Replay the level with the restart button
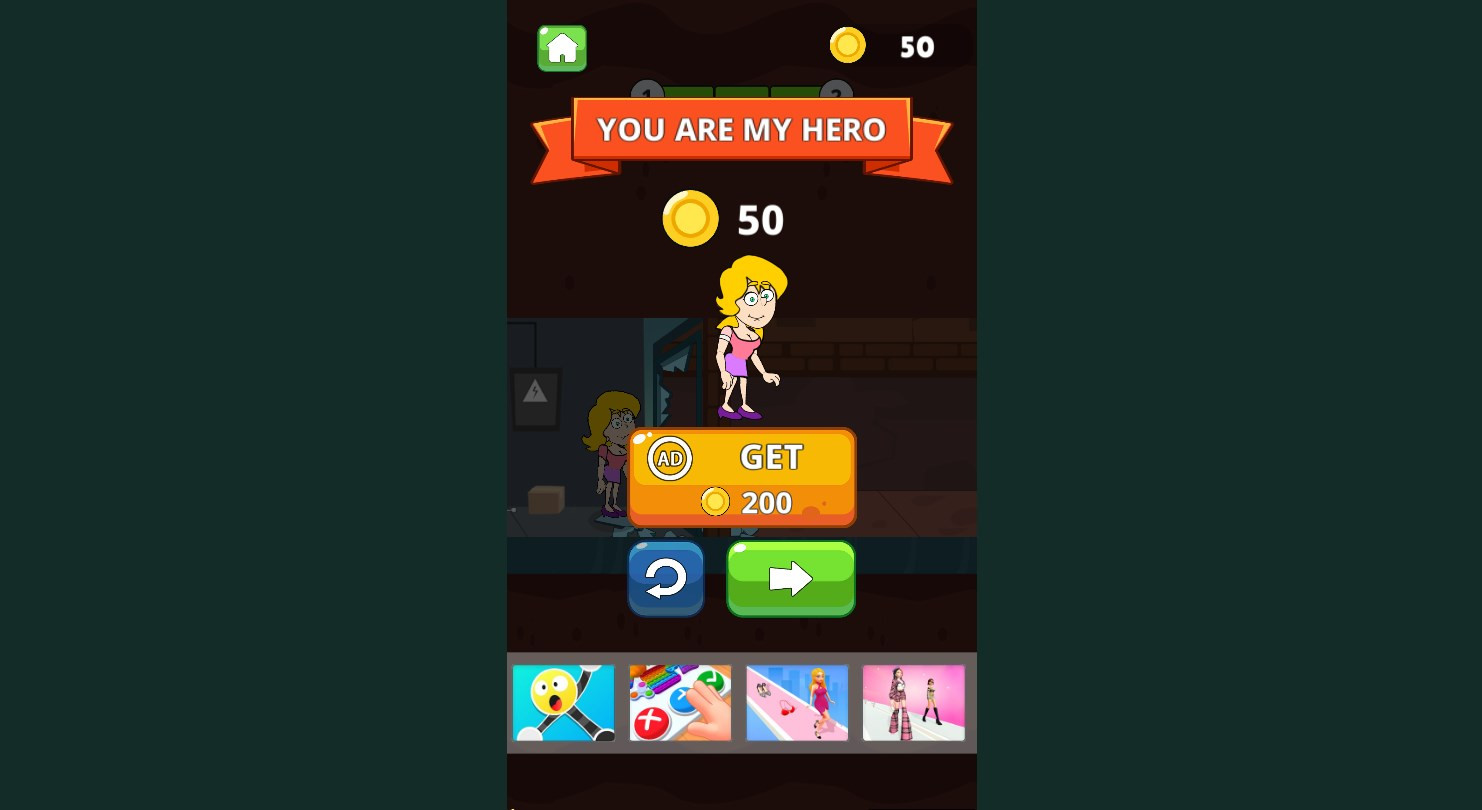1482x810 pixels. tap(666, 579)
